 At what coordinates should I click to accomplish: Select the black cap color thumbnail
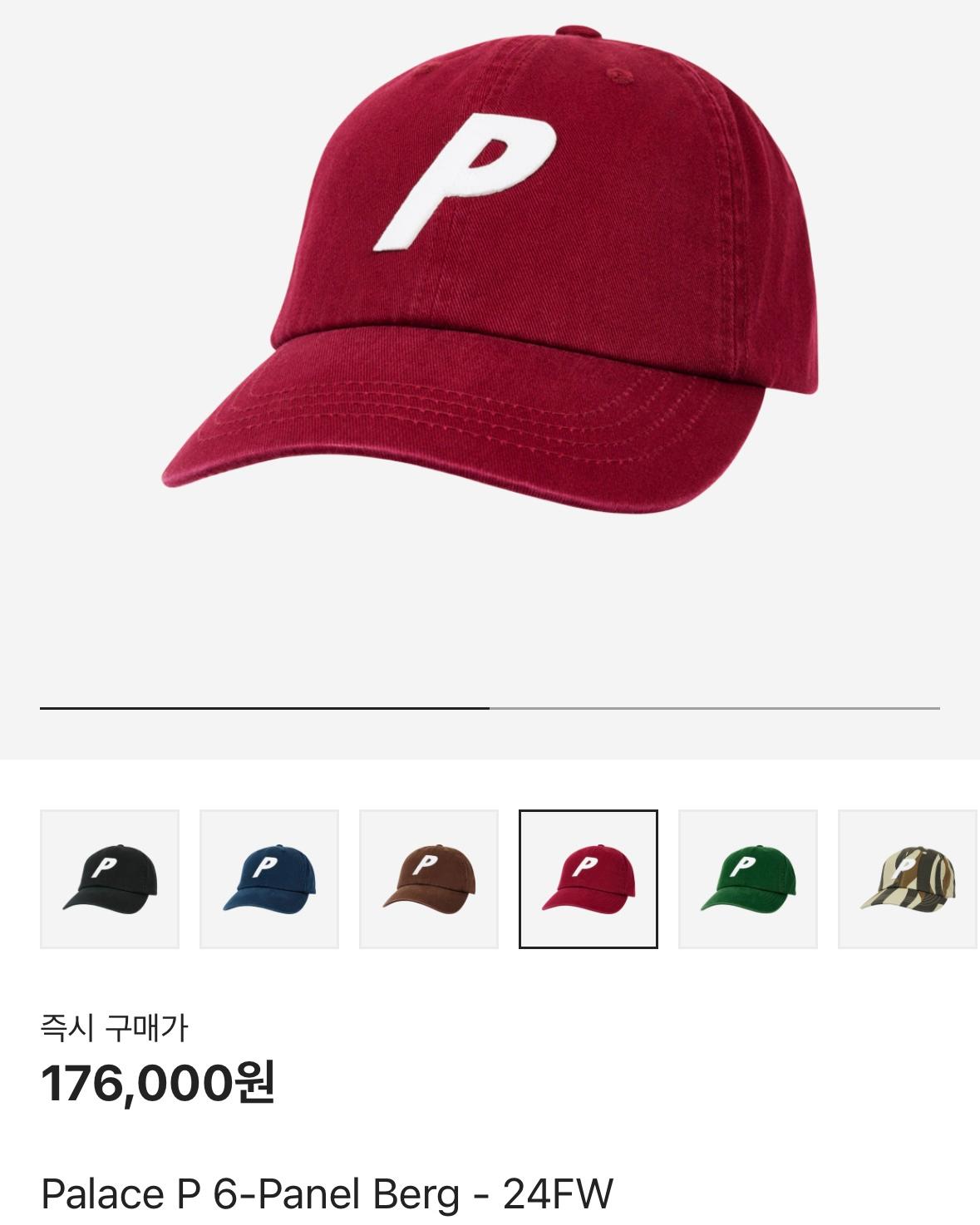[x=110, y=879]
